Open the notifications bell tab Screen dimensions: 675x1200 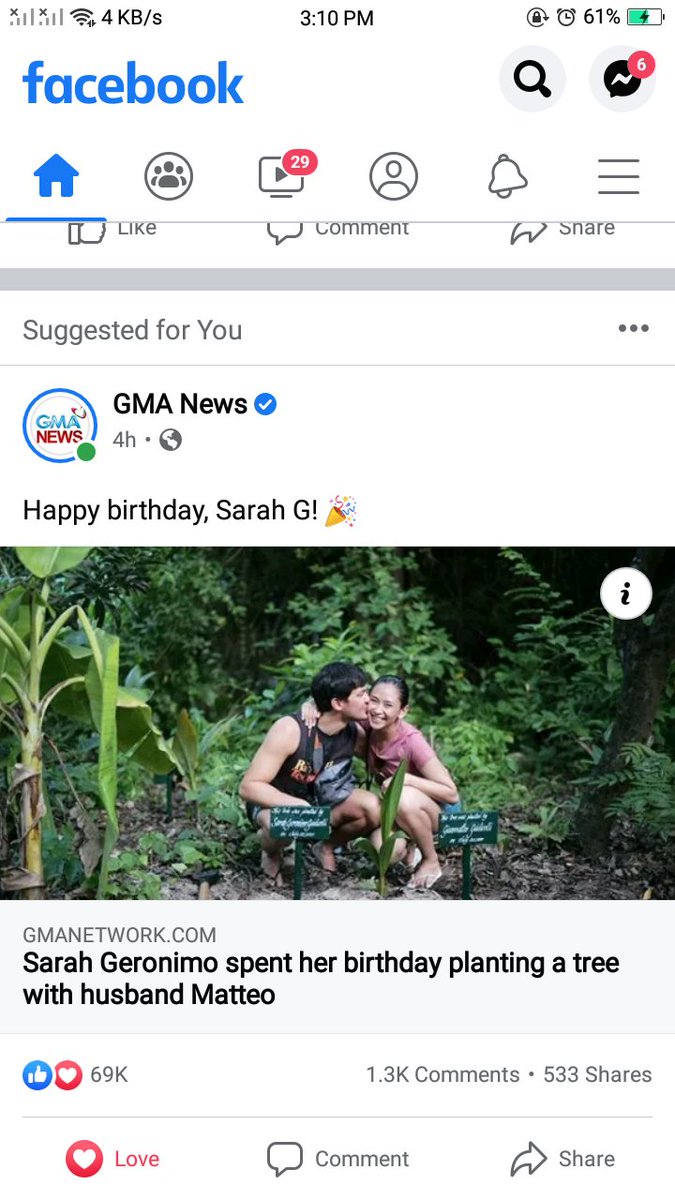[x=507, y=177]
